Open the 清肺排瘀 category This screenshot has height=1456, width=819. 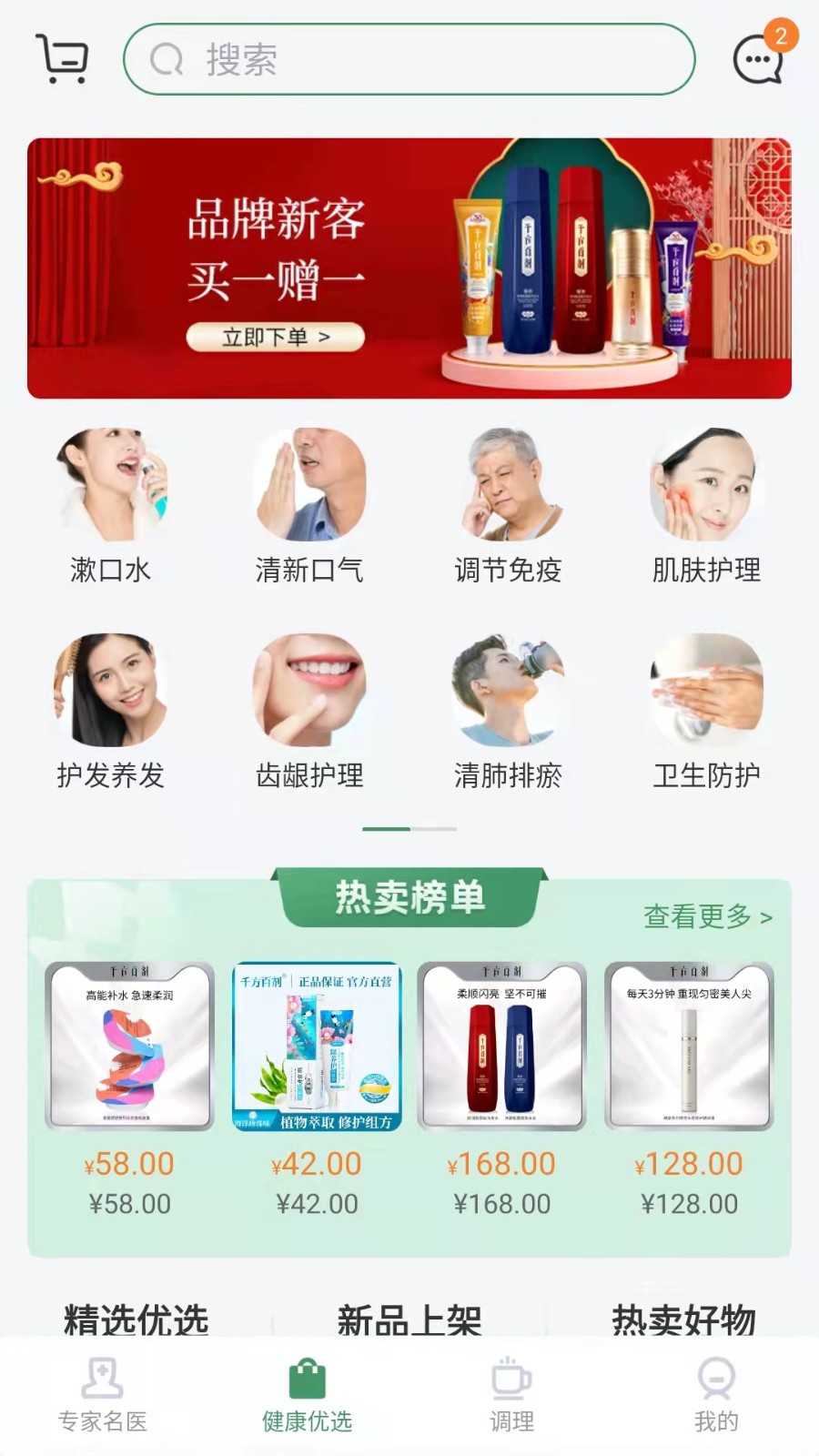508,712
